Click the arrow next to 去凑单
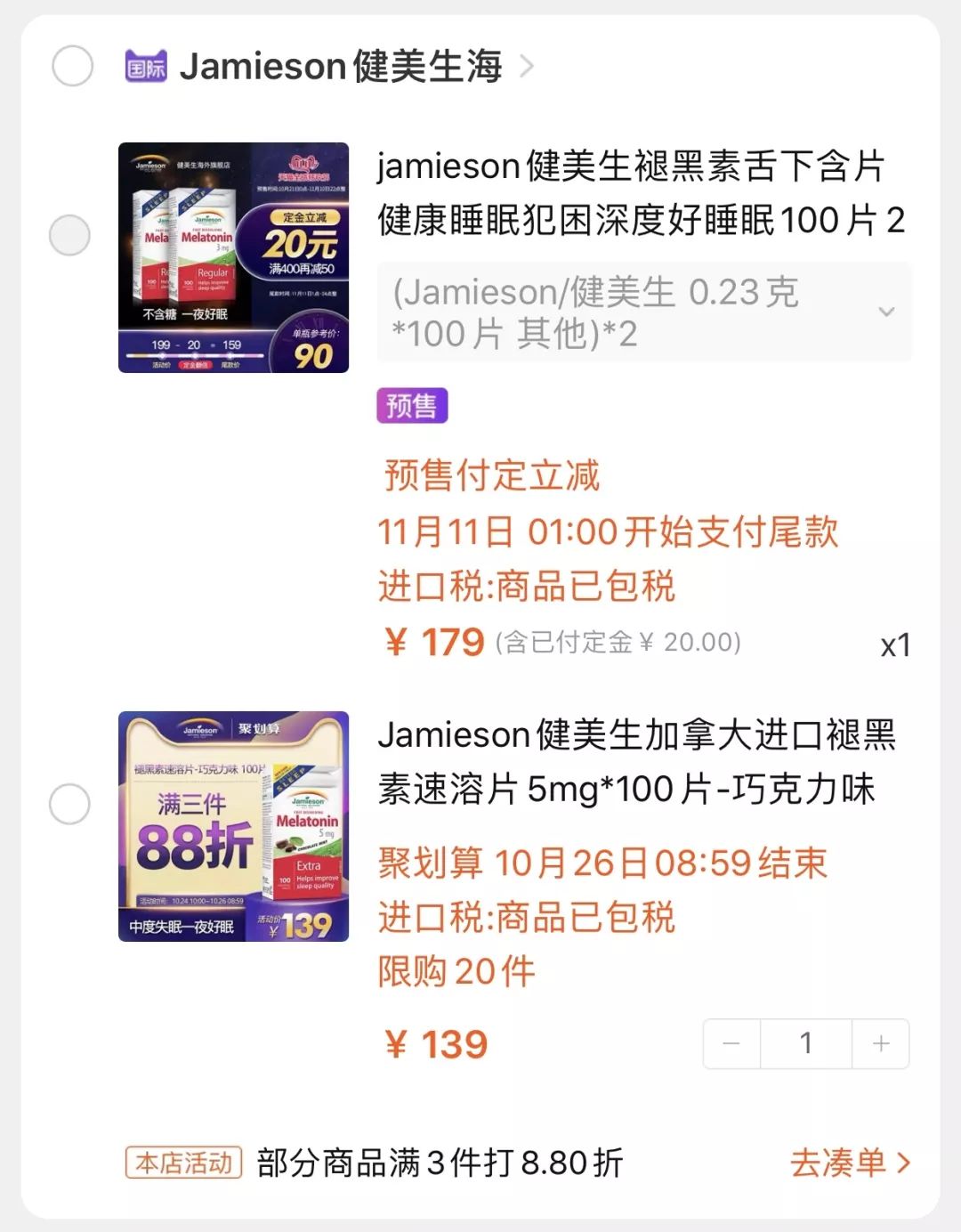The width and height of the screenshot is (961, 1232). (x=900, y=1162)
